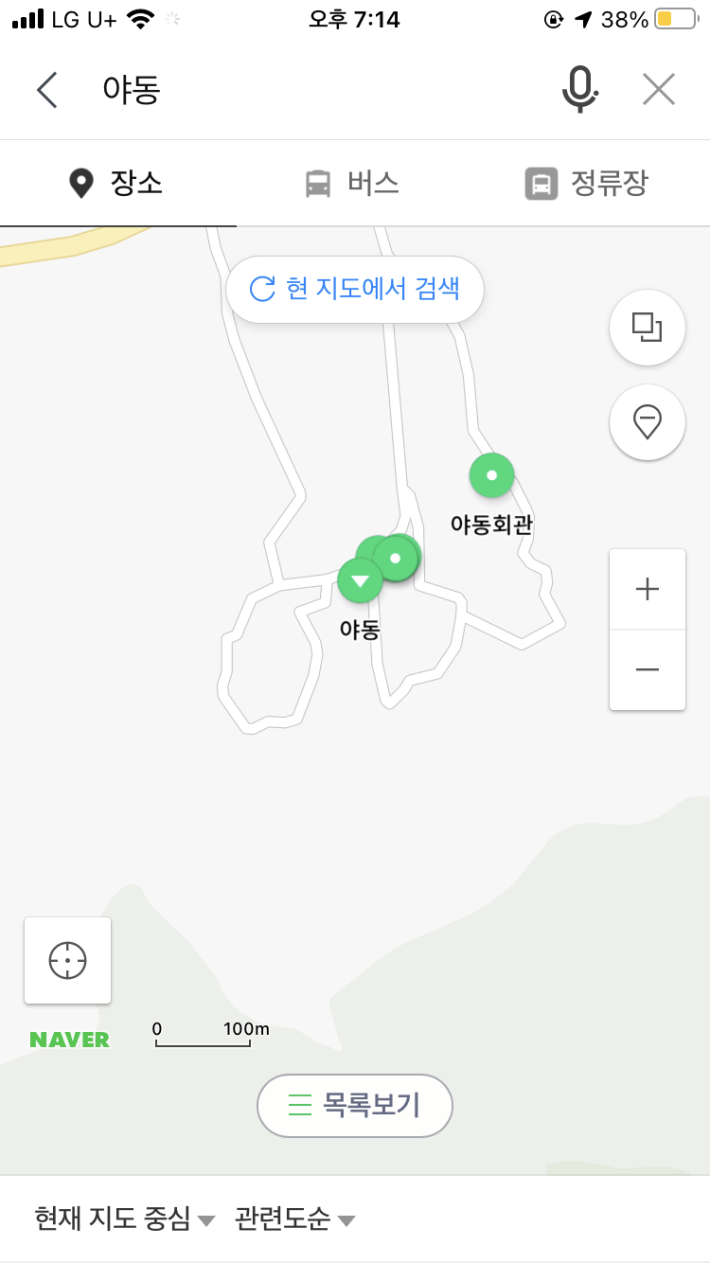Viewport: 710px width, 1263px height.
Task: Open the map layers button
Action: 647,327
